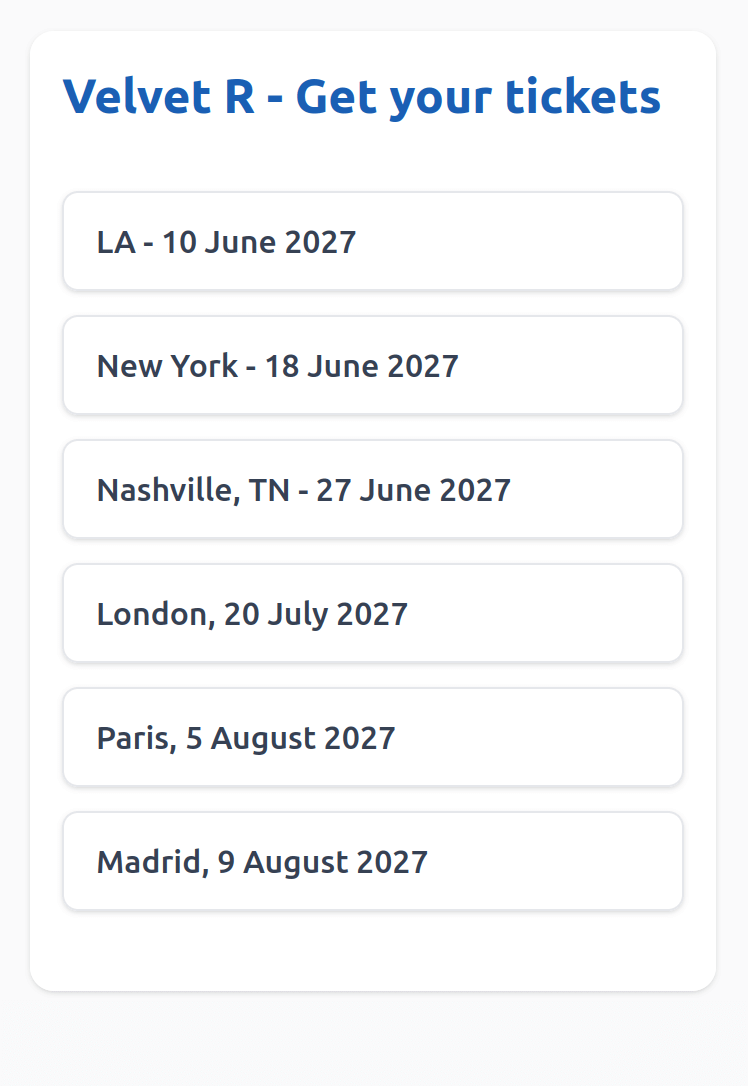The image size is (748, 1086).
Task: Pick the Paris, 5 August 2027 concert
Action: pos(373,737)
